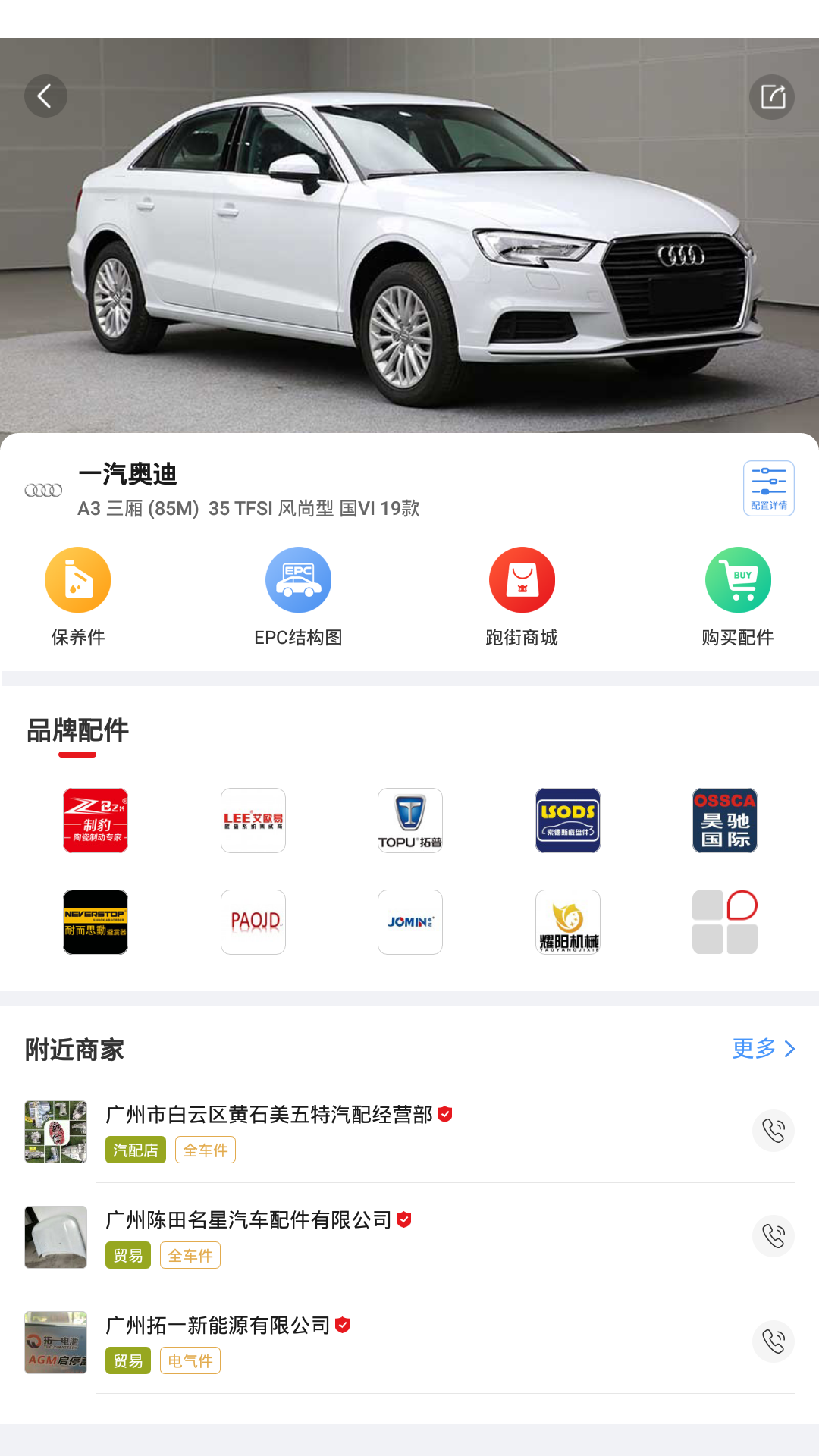Tap the share icon on the car photo
Viewport: 819px width, 1456px height.
tap(773, 96)
